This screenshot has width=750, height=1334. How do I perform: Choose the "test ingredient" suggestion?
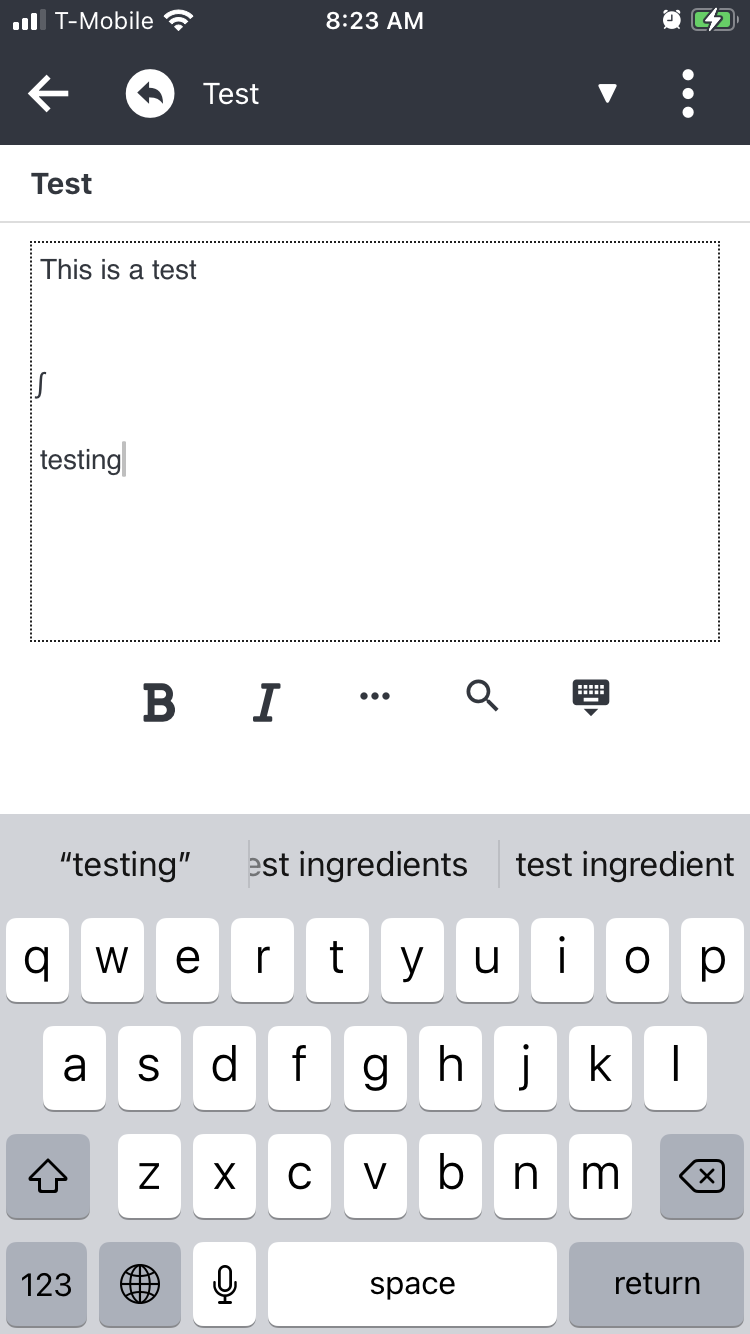coord(625,864)
